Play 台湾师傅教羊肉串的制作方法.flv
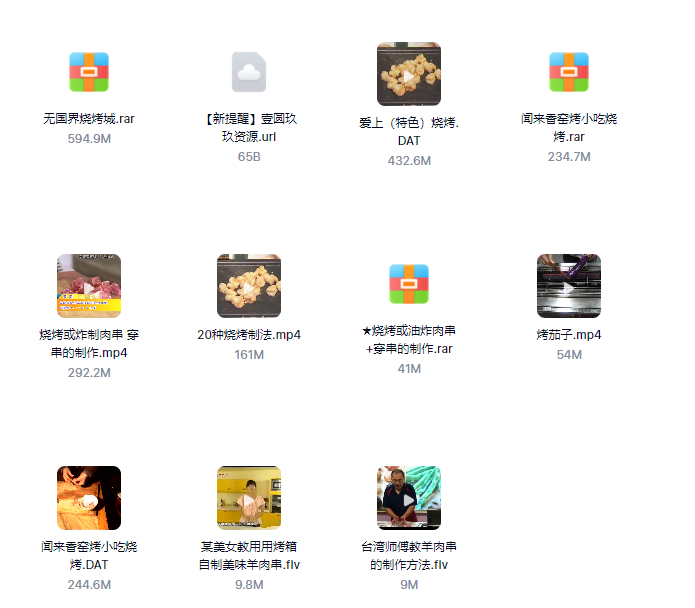 [409, 498]
